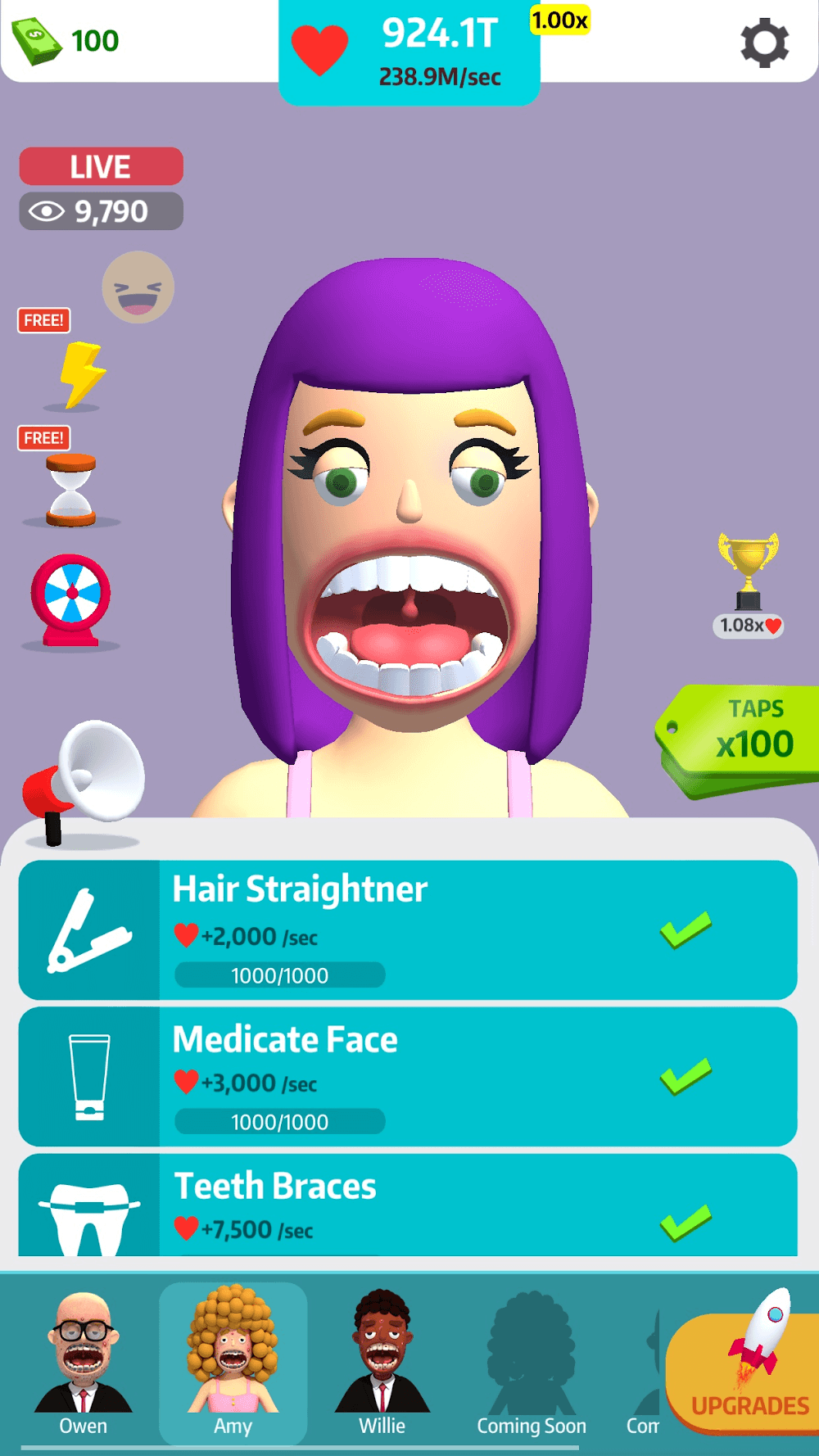Image resolution: width=819 pixels, height=1456 pixels.
Task: Spin the prize wheel
Action: [x=71, y=598]
